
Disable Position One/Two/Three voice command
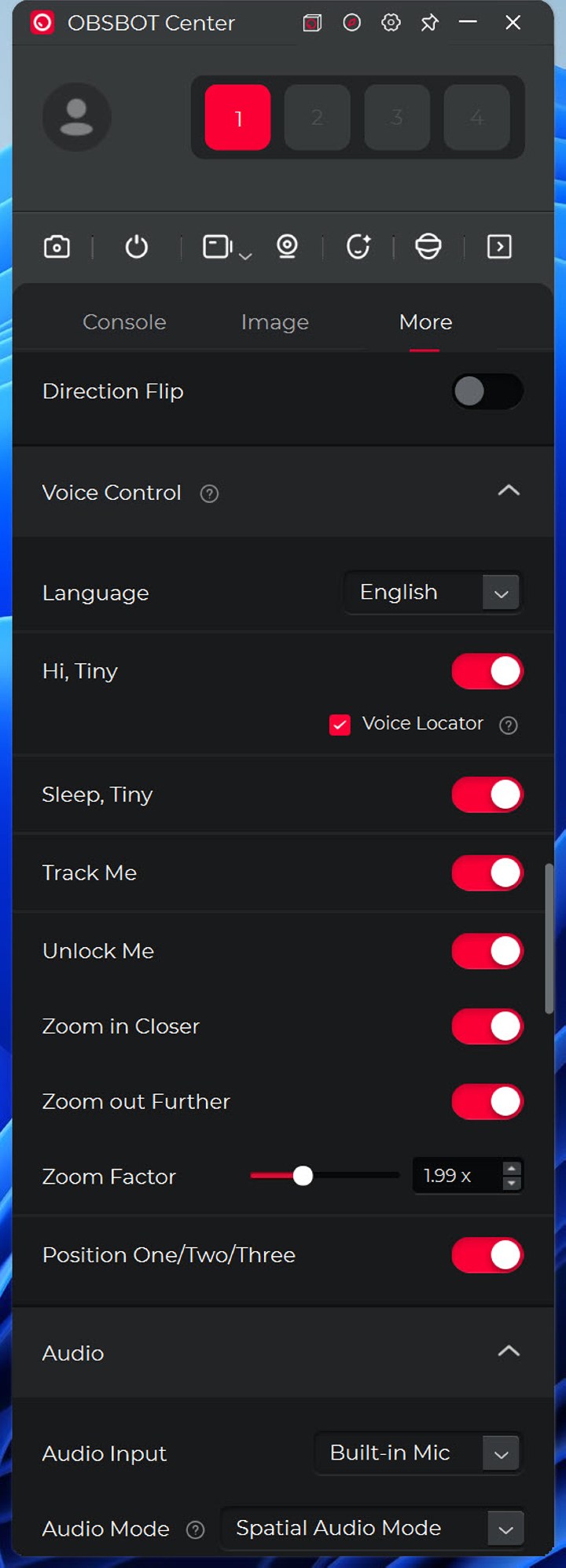coord(487,1255)
